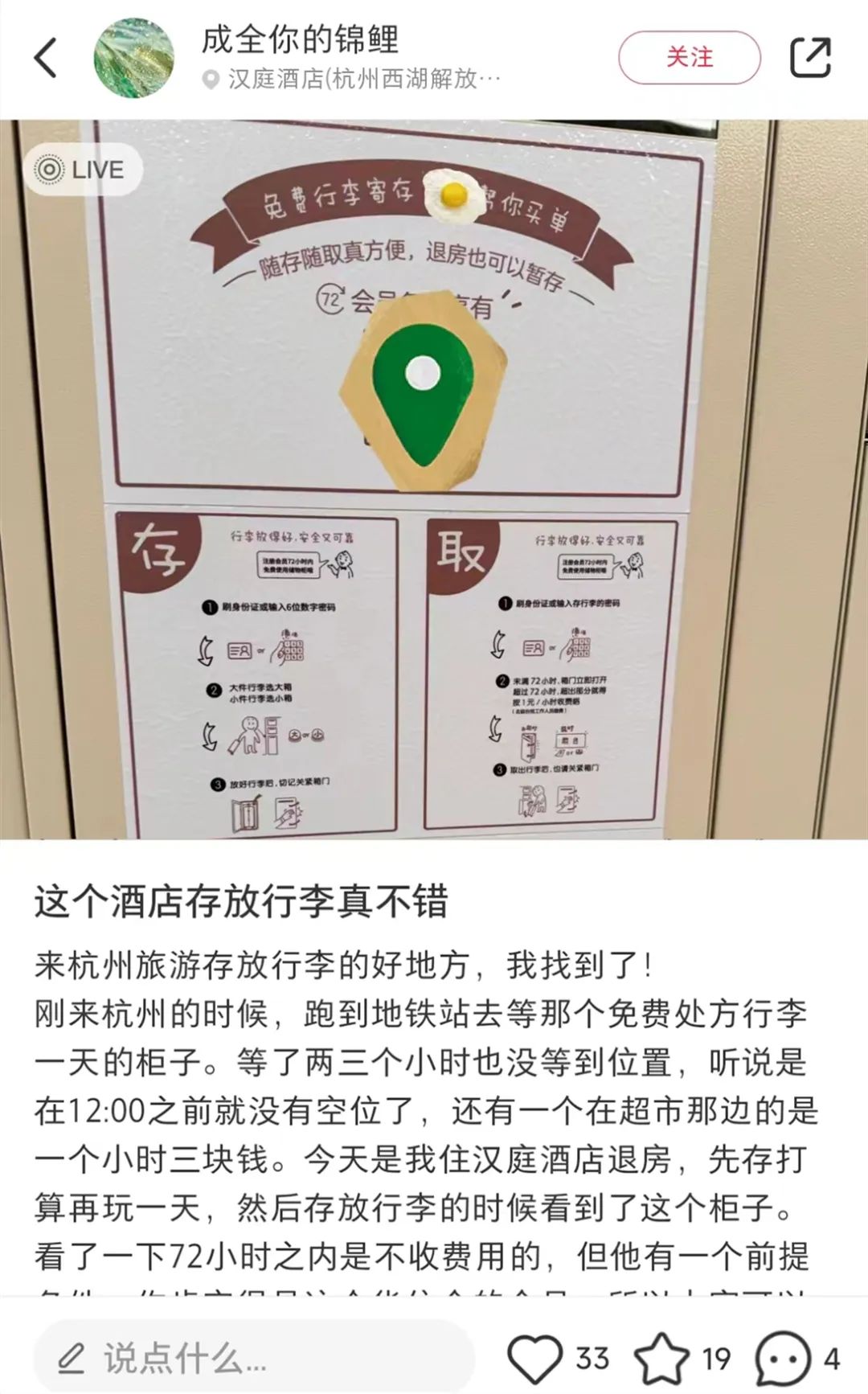Tap the 说点什么 comment field
This screenshot has height=1394, width=868.
(x=253, y=1359)
